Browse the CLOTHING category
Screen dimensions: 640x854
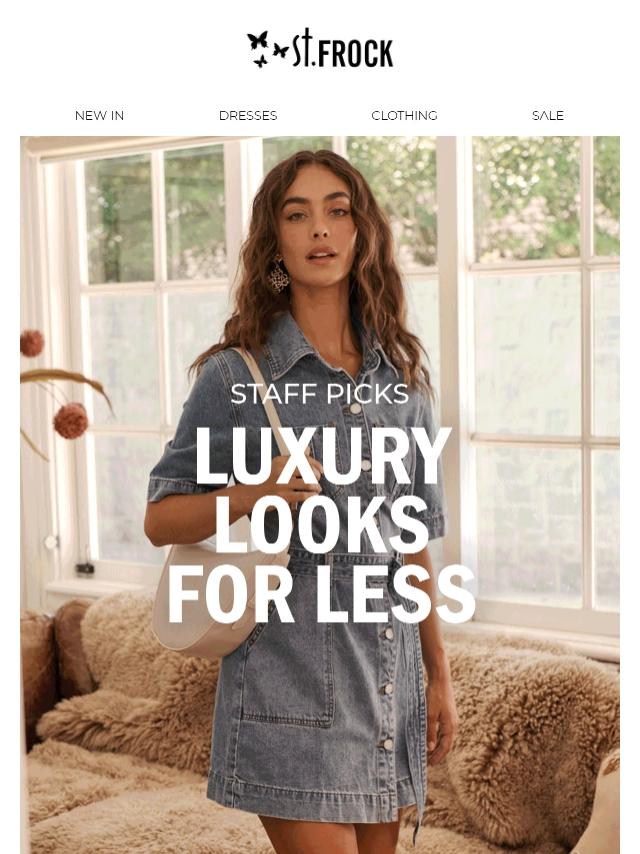[404, 116]
